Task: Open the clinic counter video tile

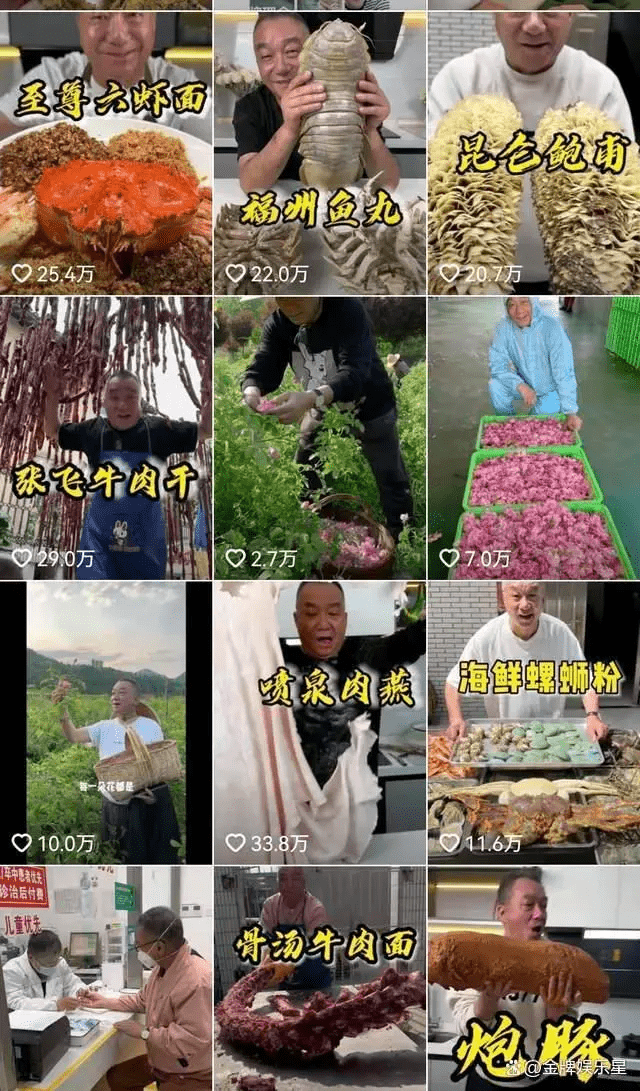Action: click(x=105, y=978)
